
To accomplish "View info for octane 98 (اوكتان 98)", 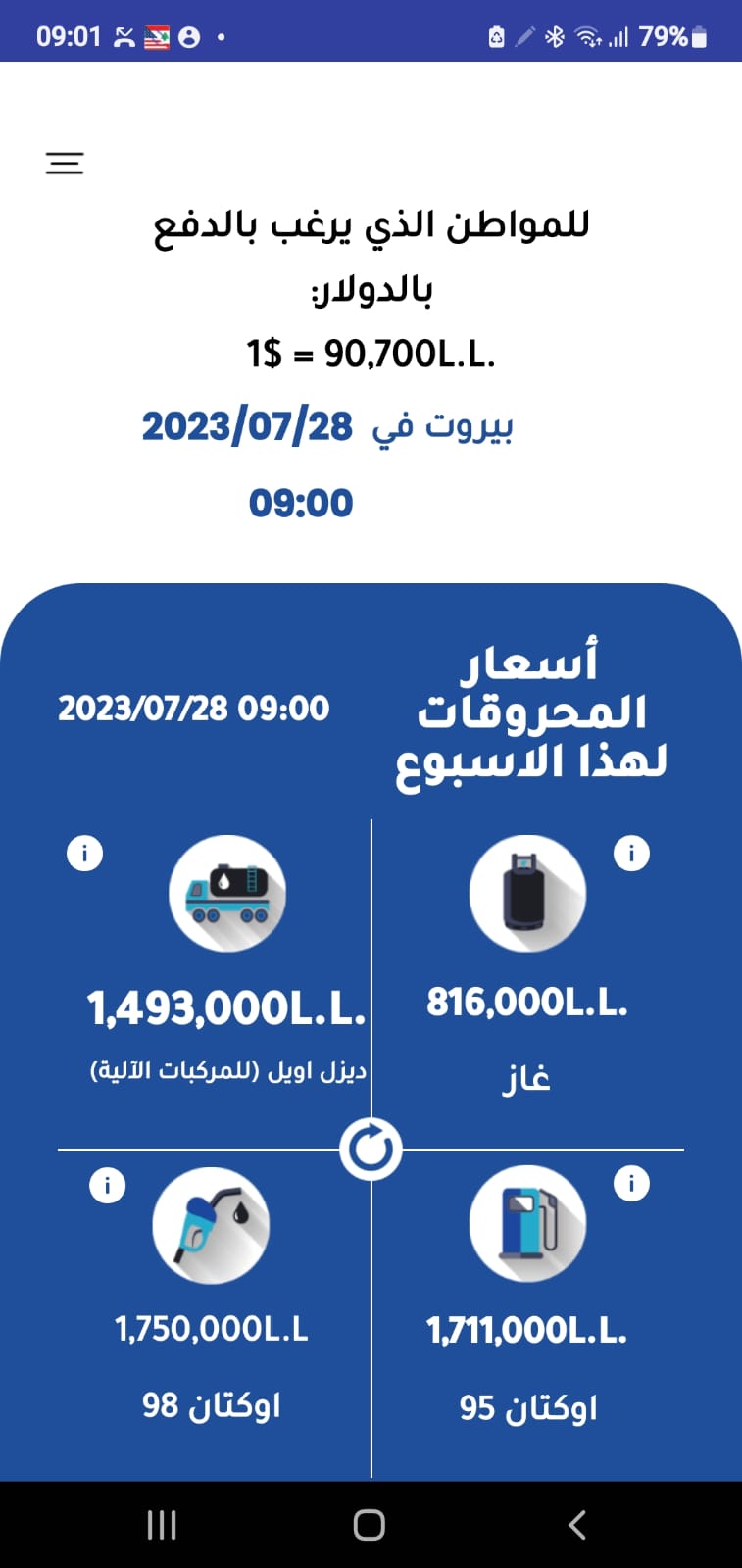I will [x=107, y=1185].
